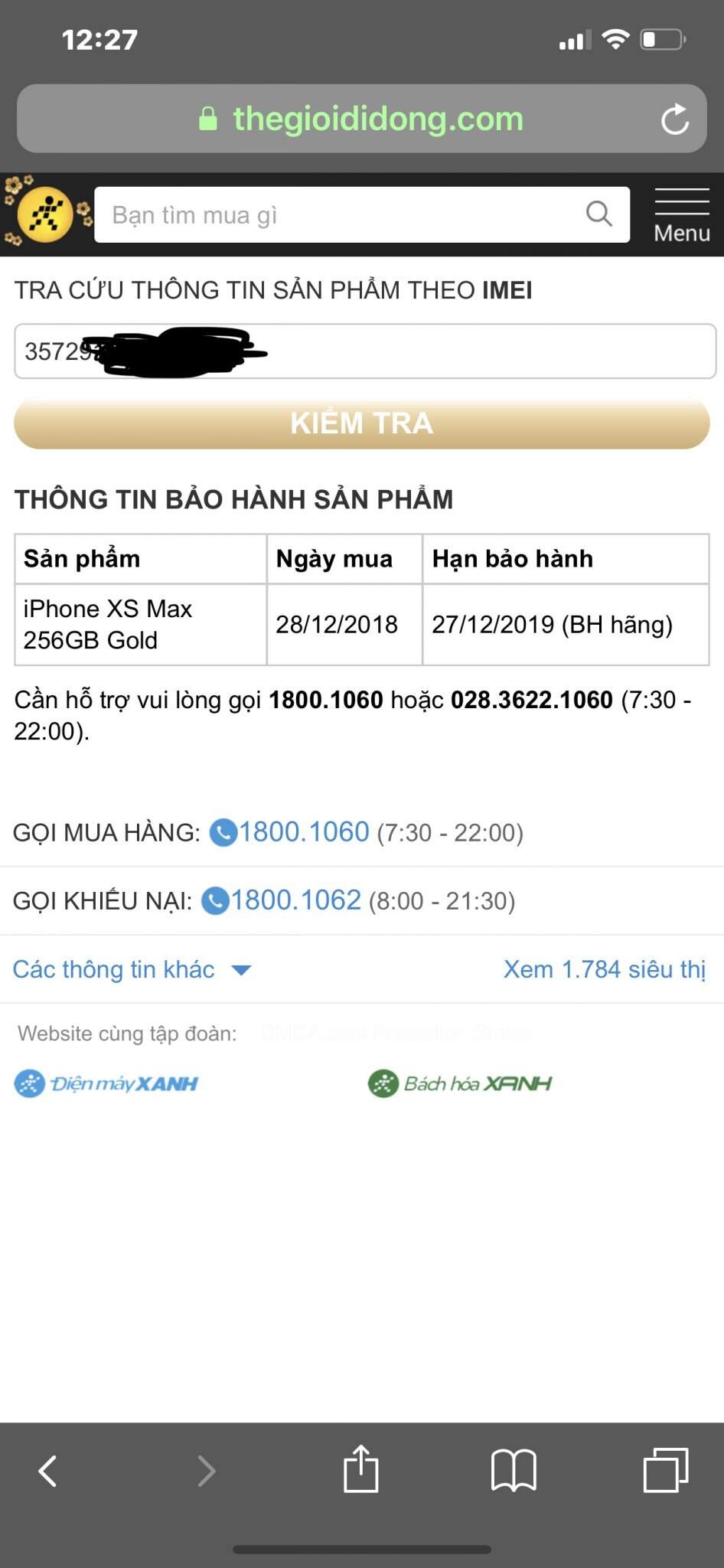This screenshot has width=724, height=1568.
Task: Open the Điện máy XANH website
Action: (x=107, y=1083)
